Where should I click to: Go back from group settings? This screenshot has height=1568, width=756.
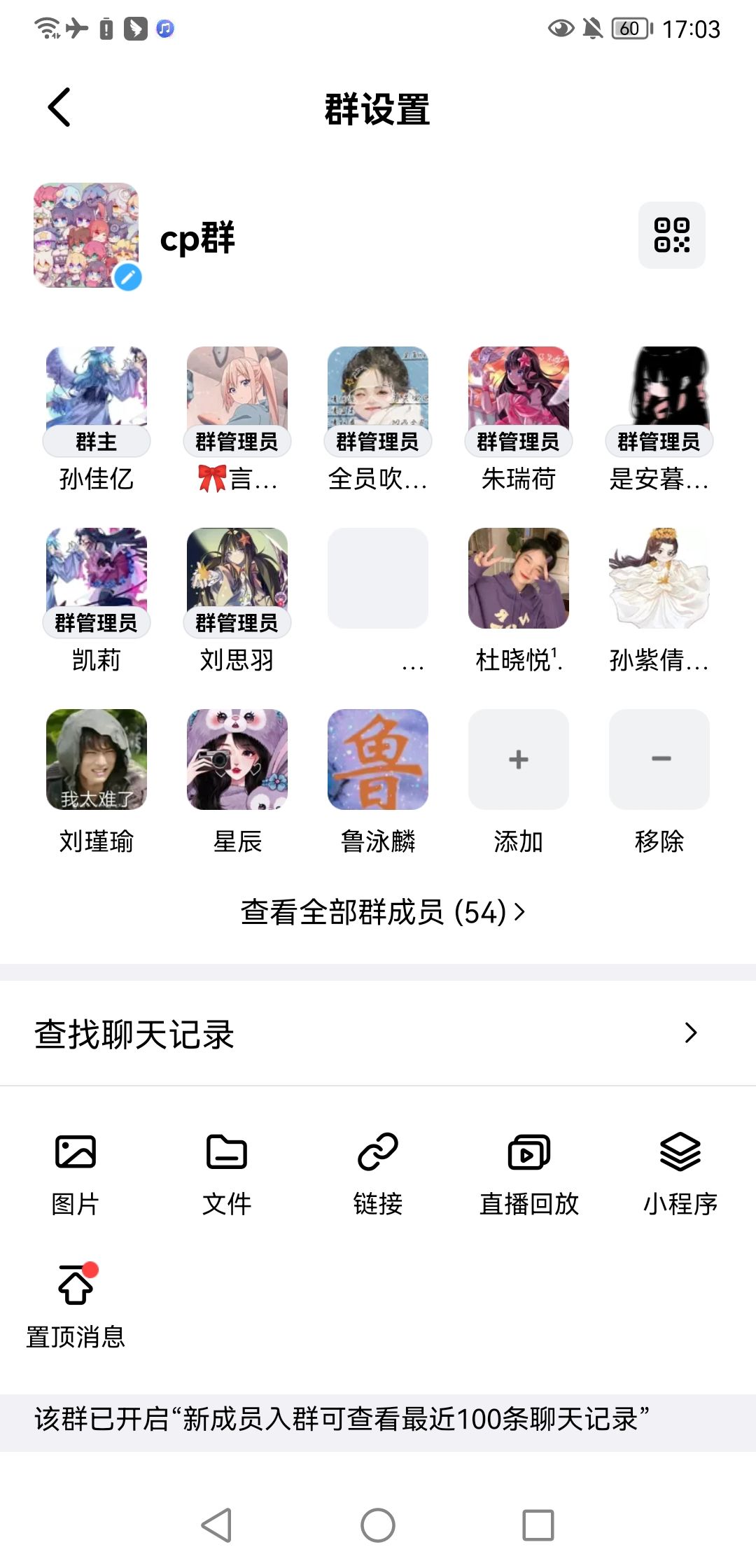tap(59, 108)
